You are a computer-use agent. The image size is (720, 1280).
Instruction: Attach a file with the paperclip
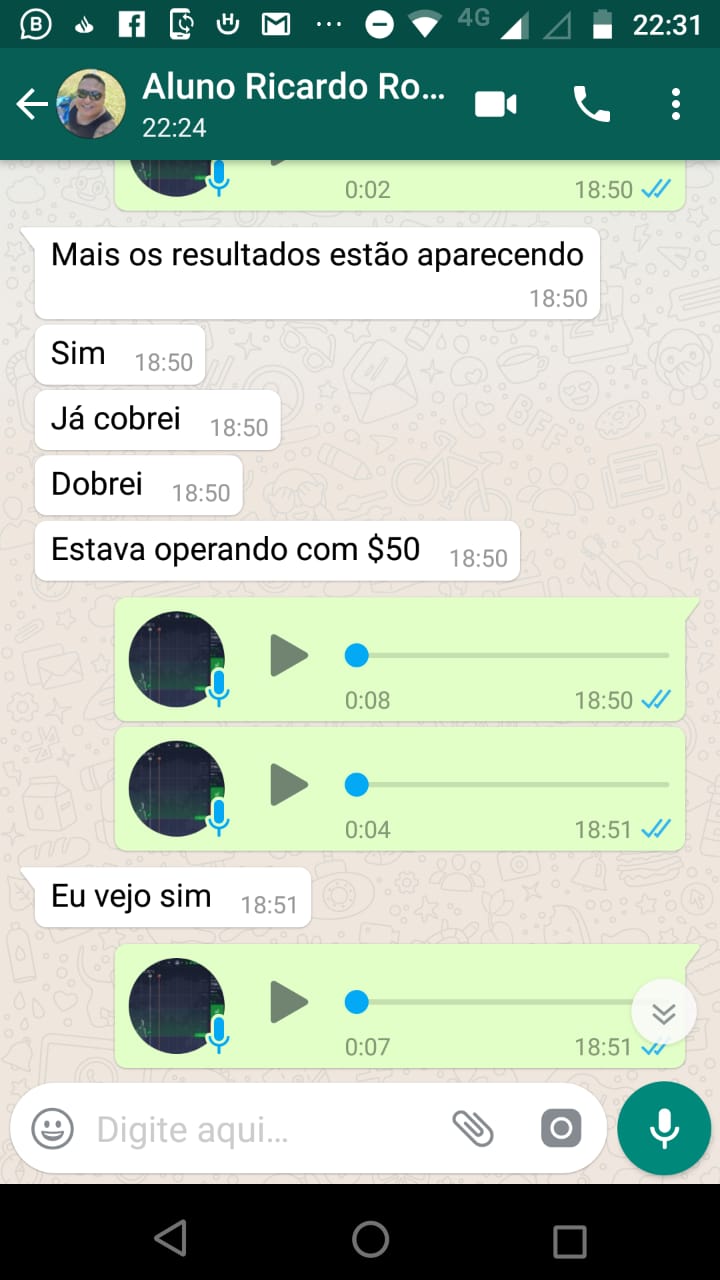click(x=473, y=1129)
